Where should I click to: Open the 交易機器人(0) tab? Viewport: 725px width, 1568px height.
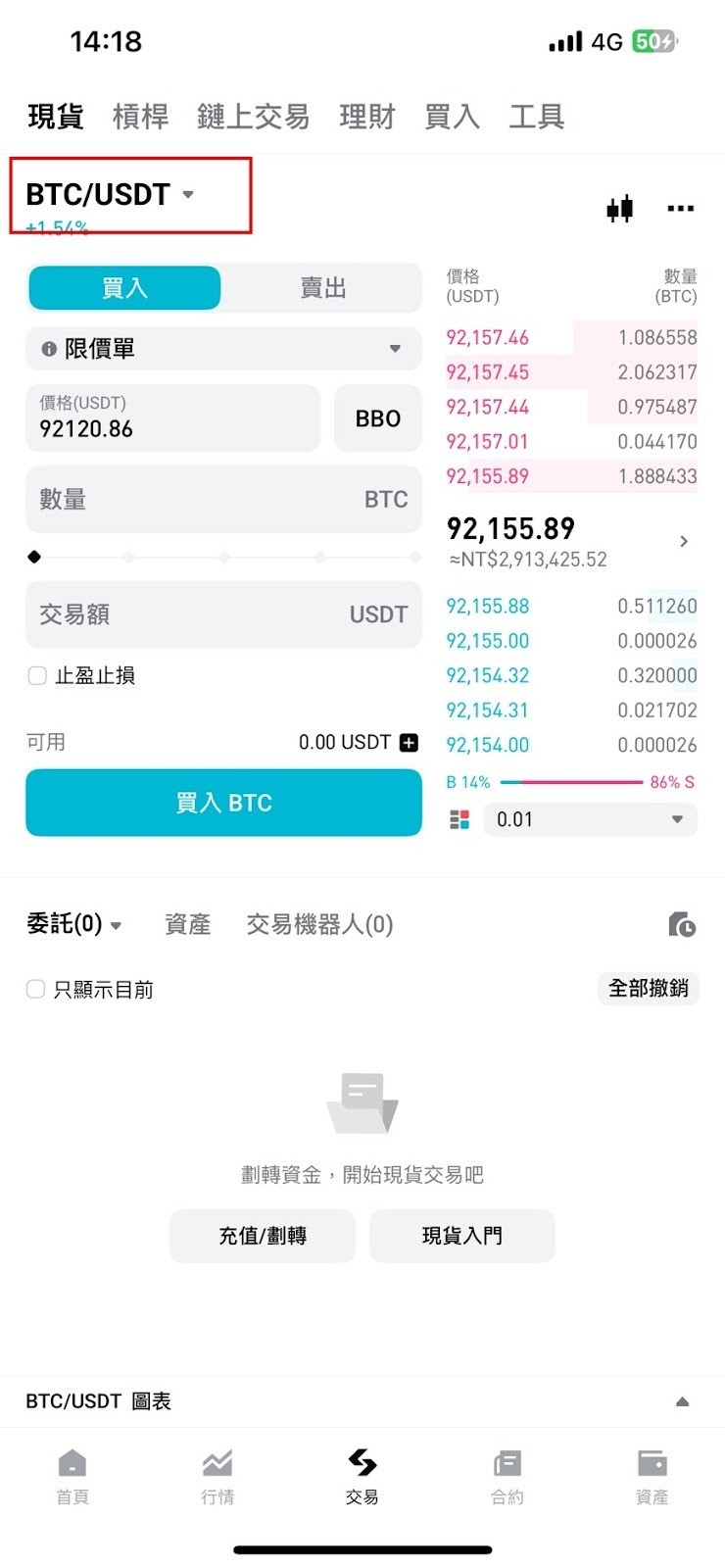point(318,924)
